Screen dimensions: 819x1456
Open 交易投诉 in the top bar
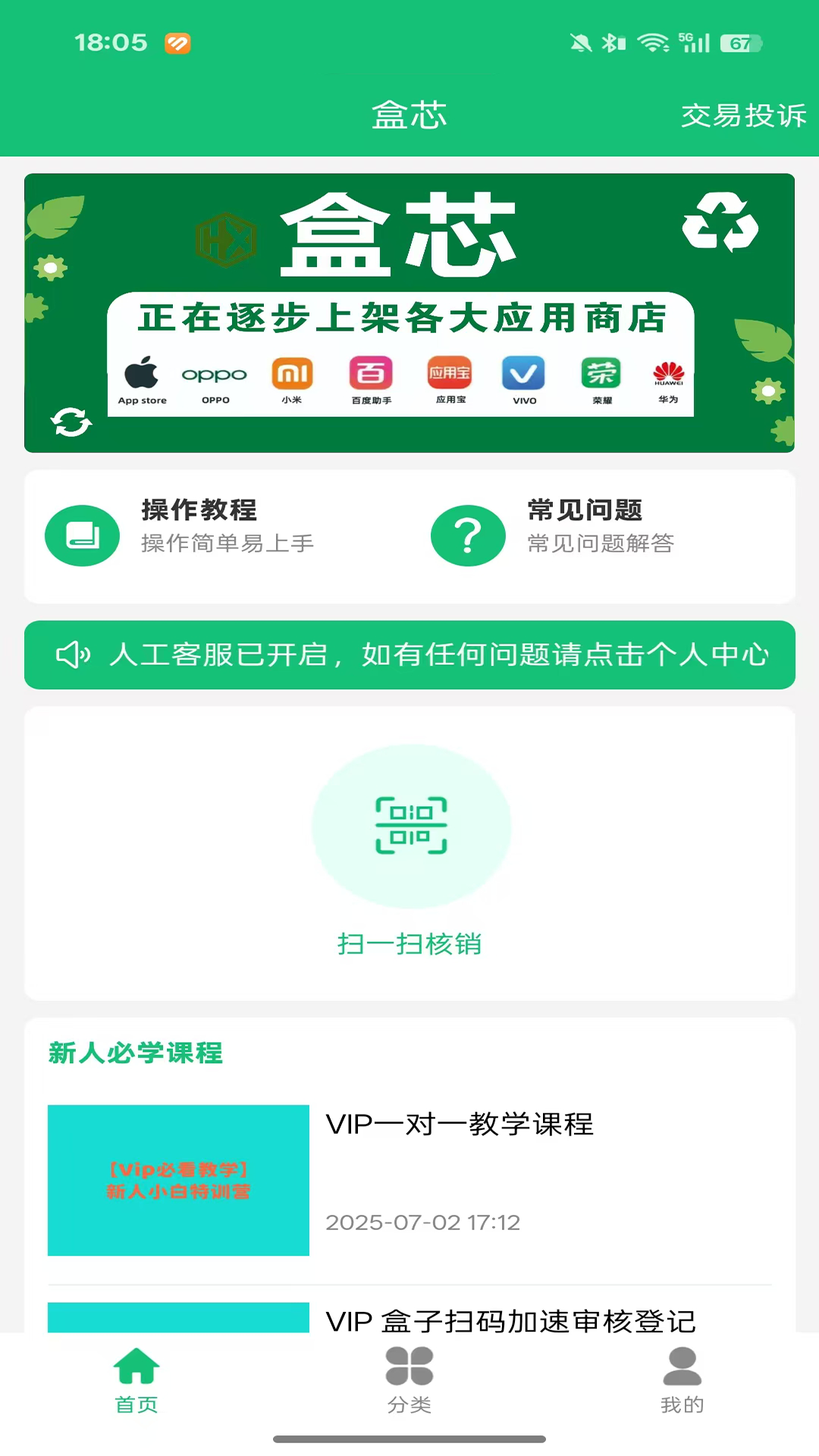742,116
